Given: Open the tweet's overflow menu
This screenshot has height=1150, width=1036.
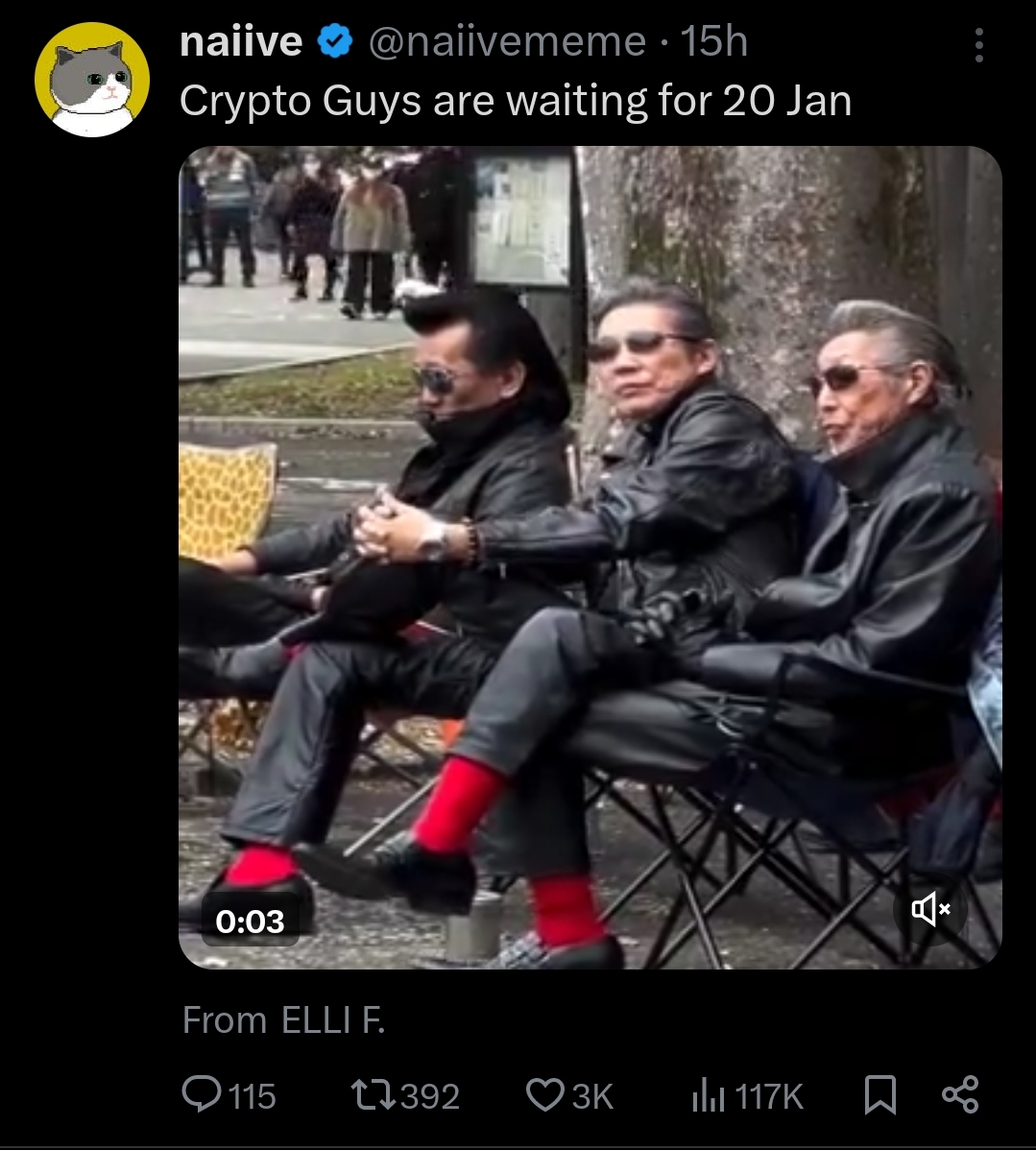Looking at the screenshot, I should (x=978, y=45).
